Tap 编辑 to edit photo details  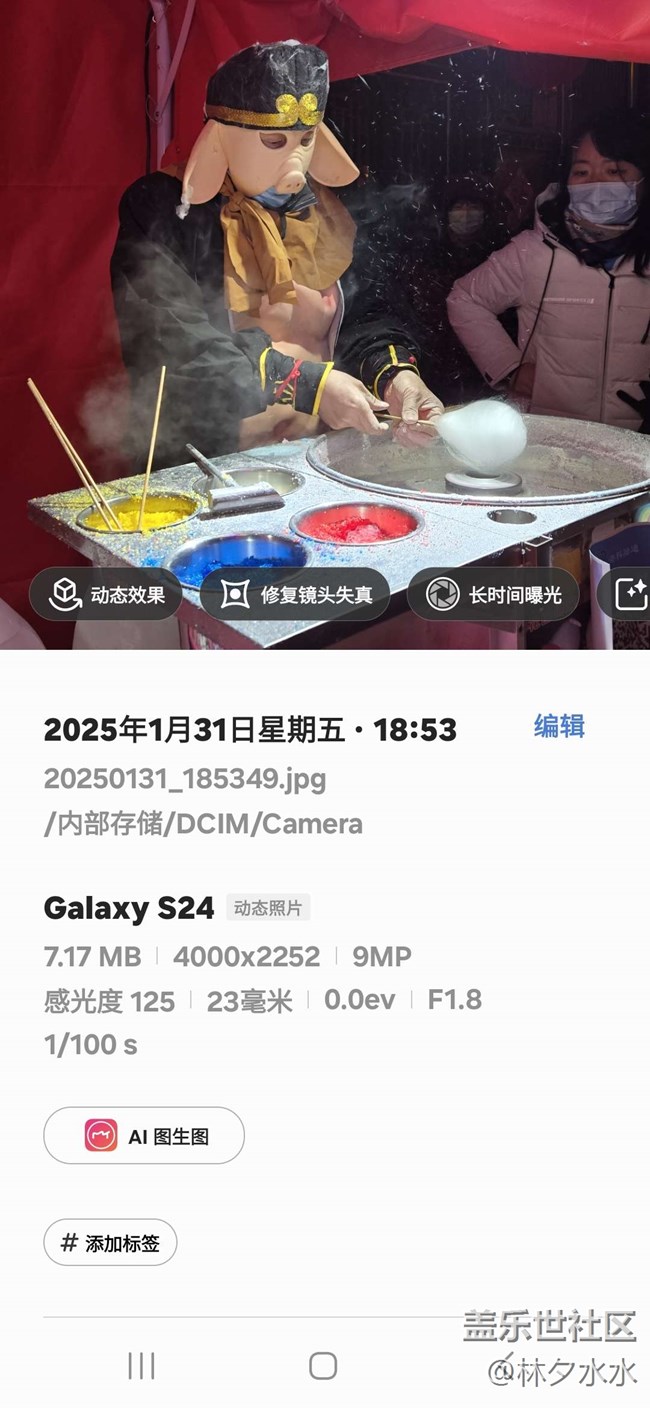(559, 726)
